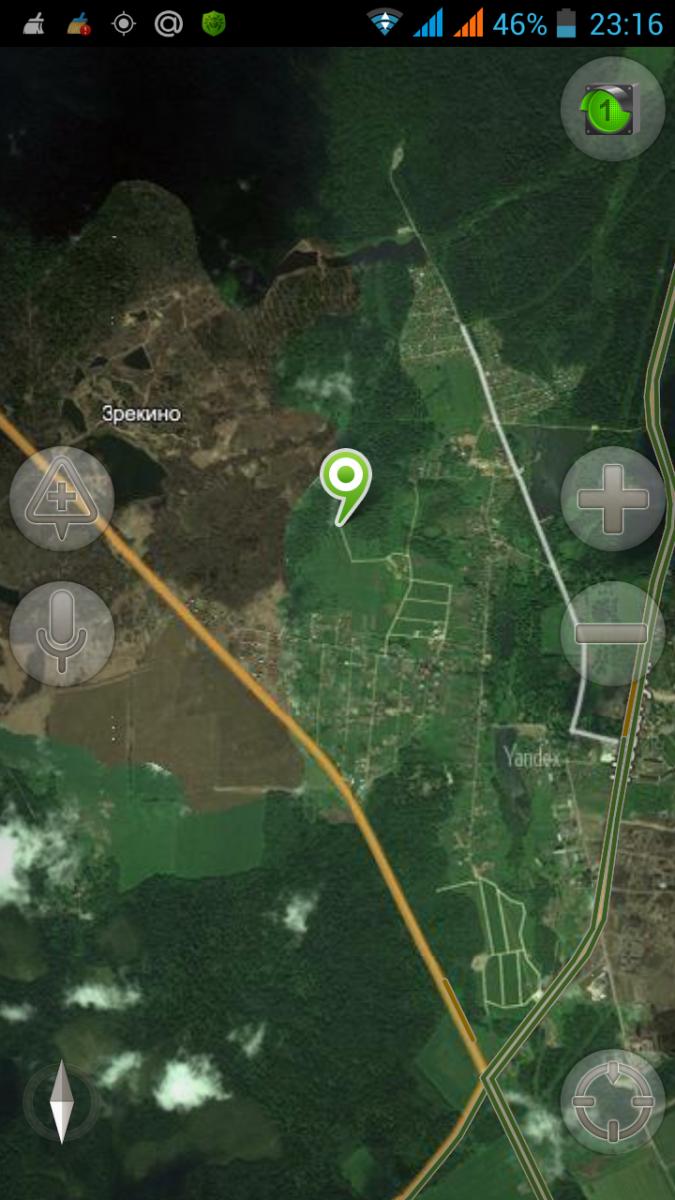Select the green location pin
675x1200 pixels.
click(346, 478)
